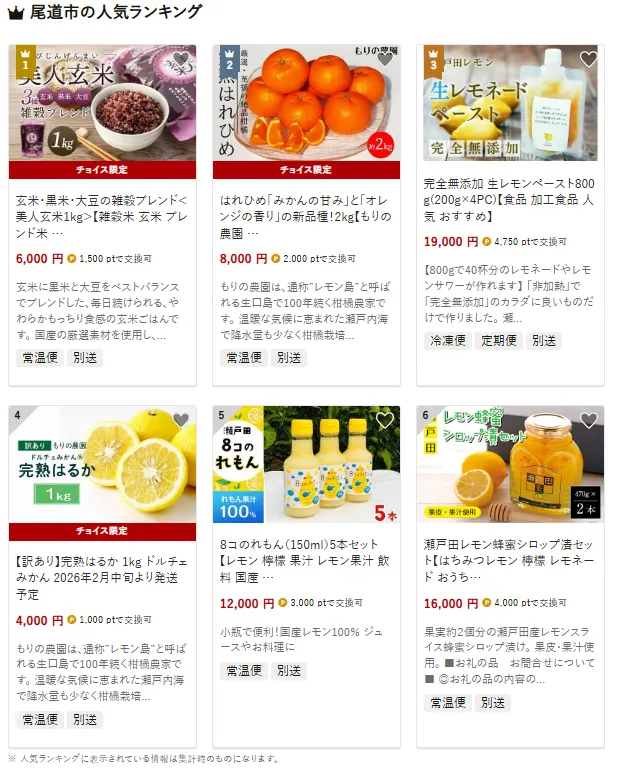Favorite the 8コのれもん juice set

(385, 420)
